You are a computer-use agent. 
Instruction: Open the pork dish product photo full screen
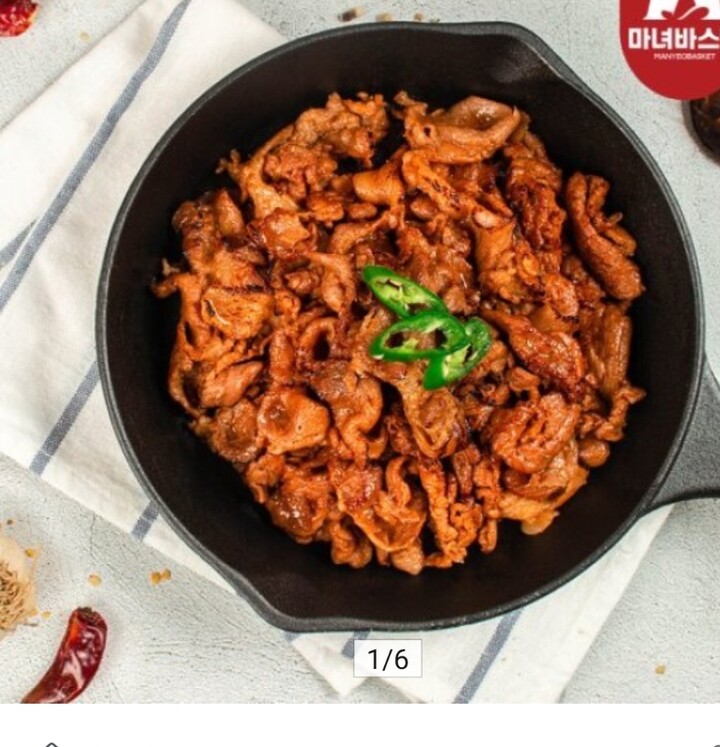coord(400,340)
